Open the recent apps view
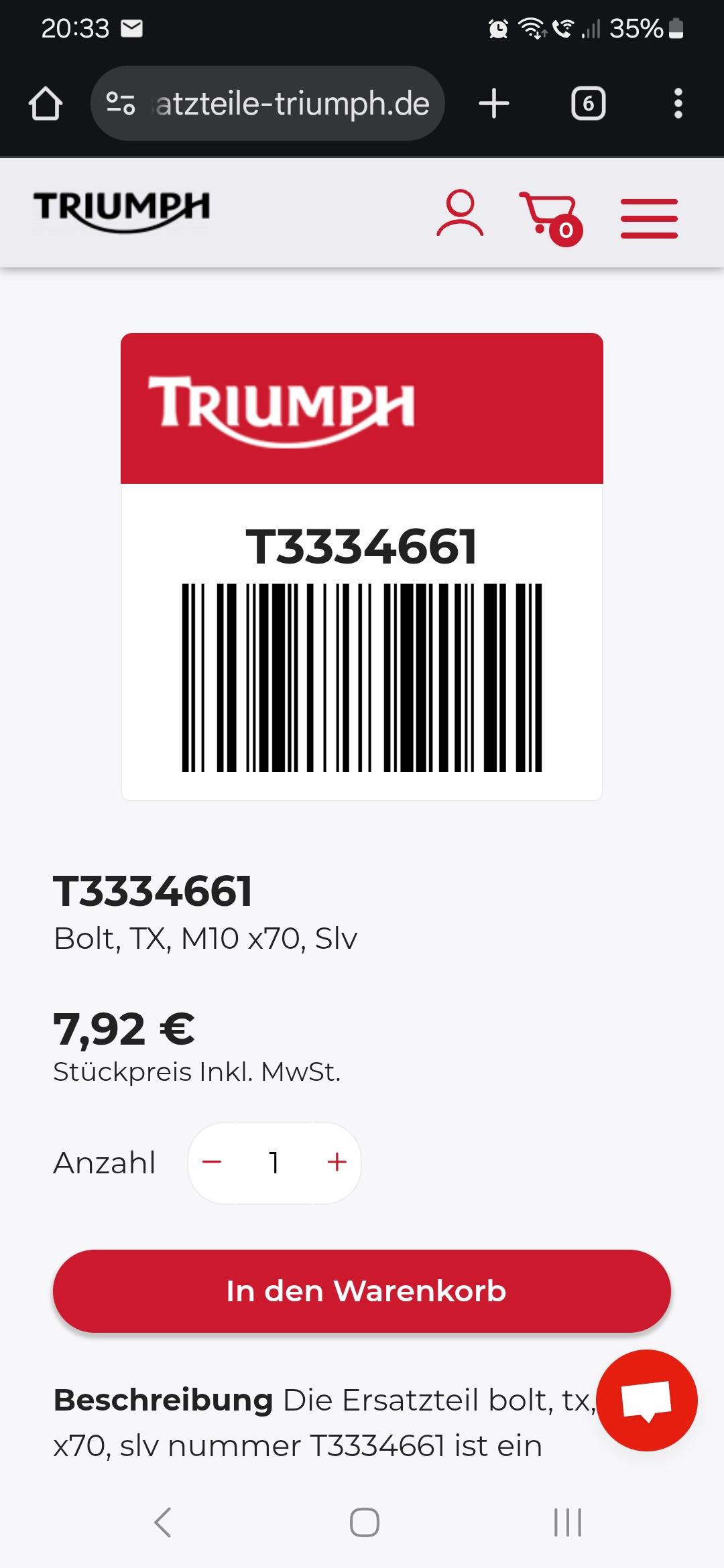The image size is (724, 1568). coord(568,1522)
